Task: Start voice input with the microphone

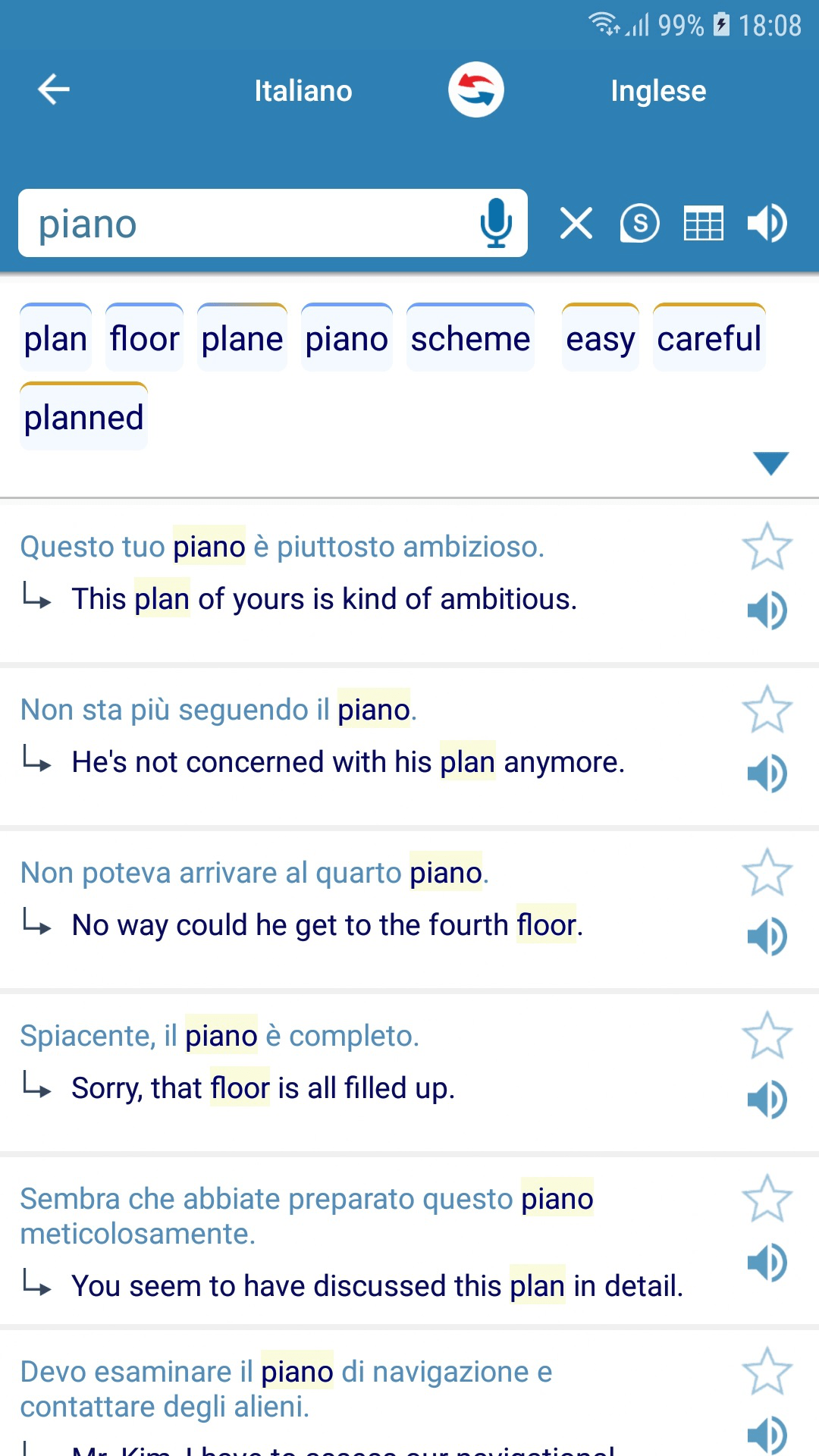Action: [496, 223]
